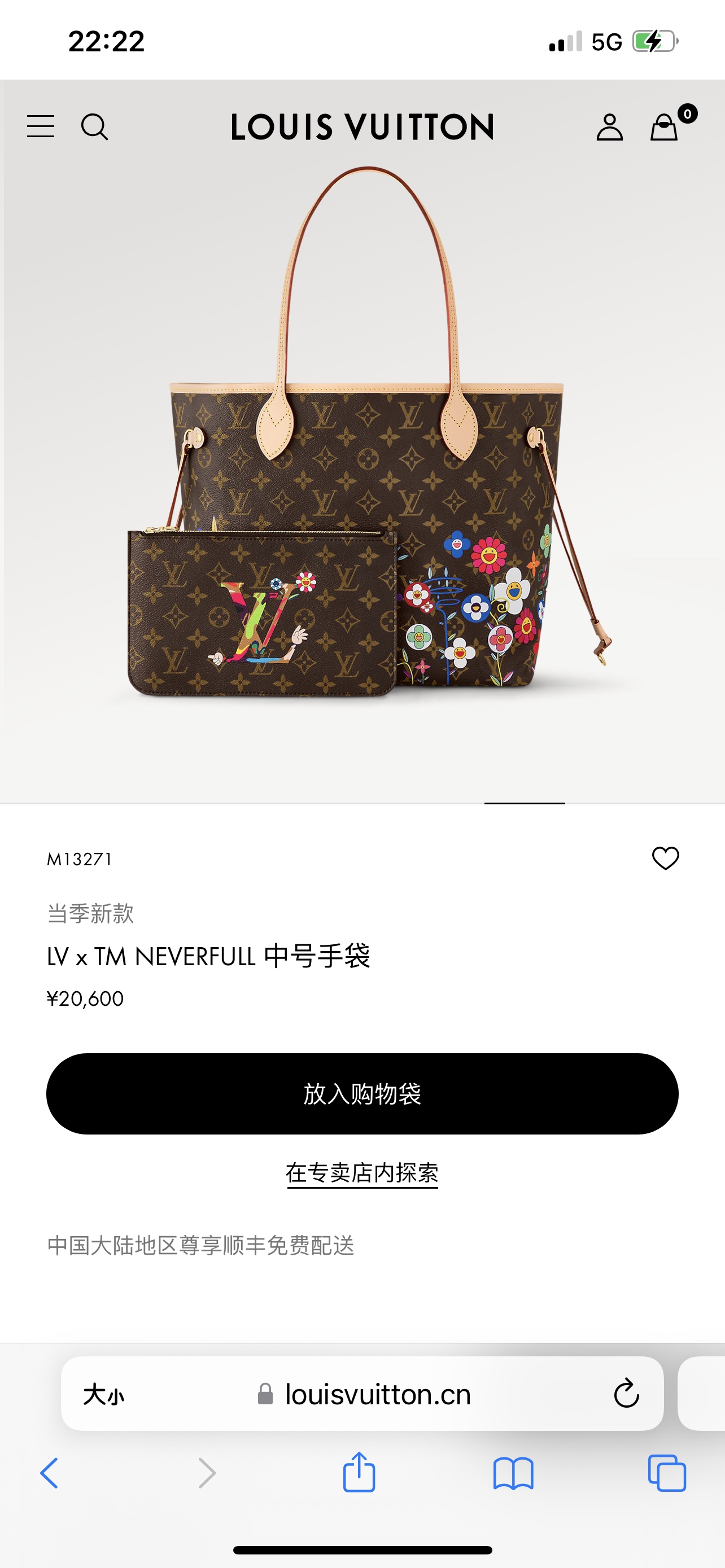
Task: Tap the louisvuitton.cn address bar
Action: coord(377,1394)
